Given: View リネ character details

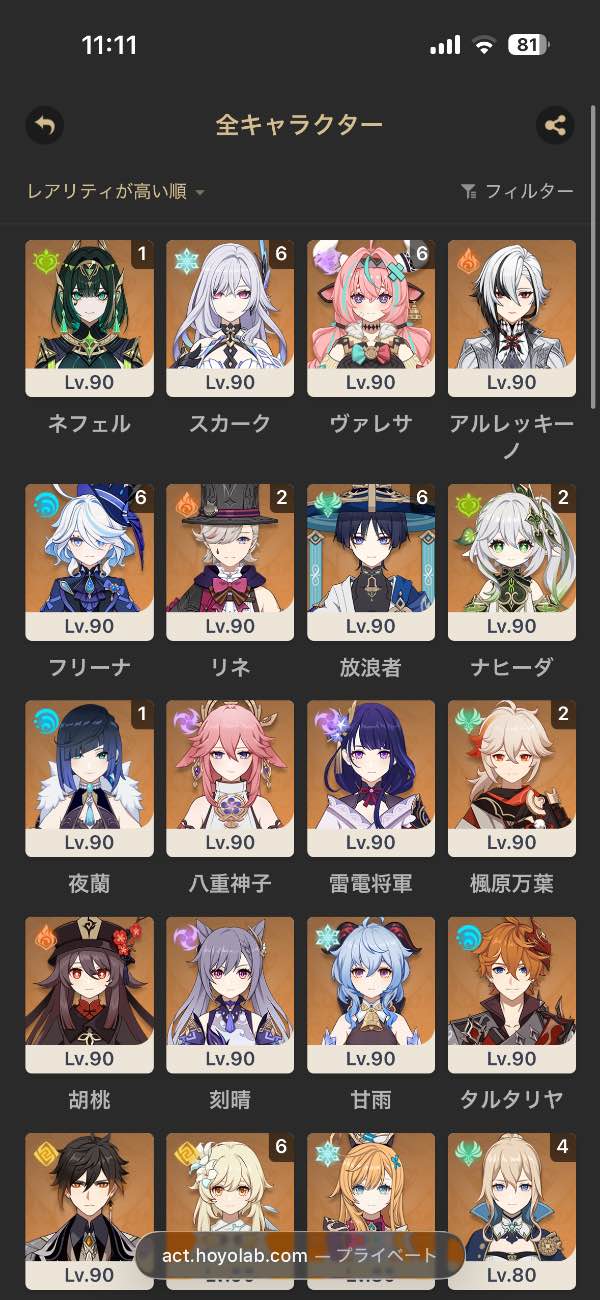Looking at the screenshot, I should point(230,562).
